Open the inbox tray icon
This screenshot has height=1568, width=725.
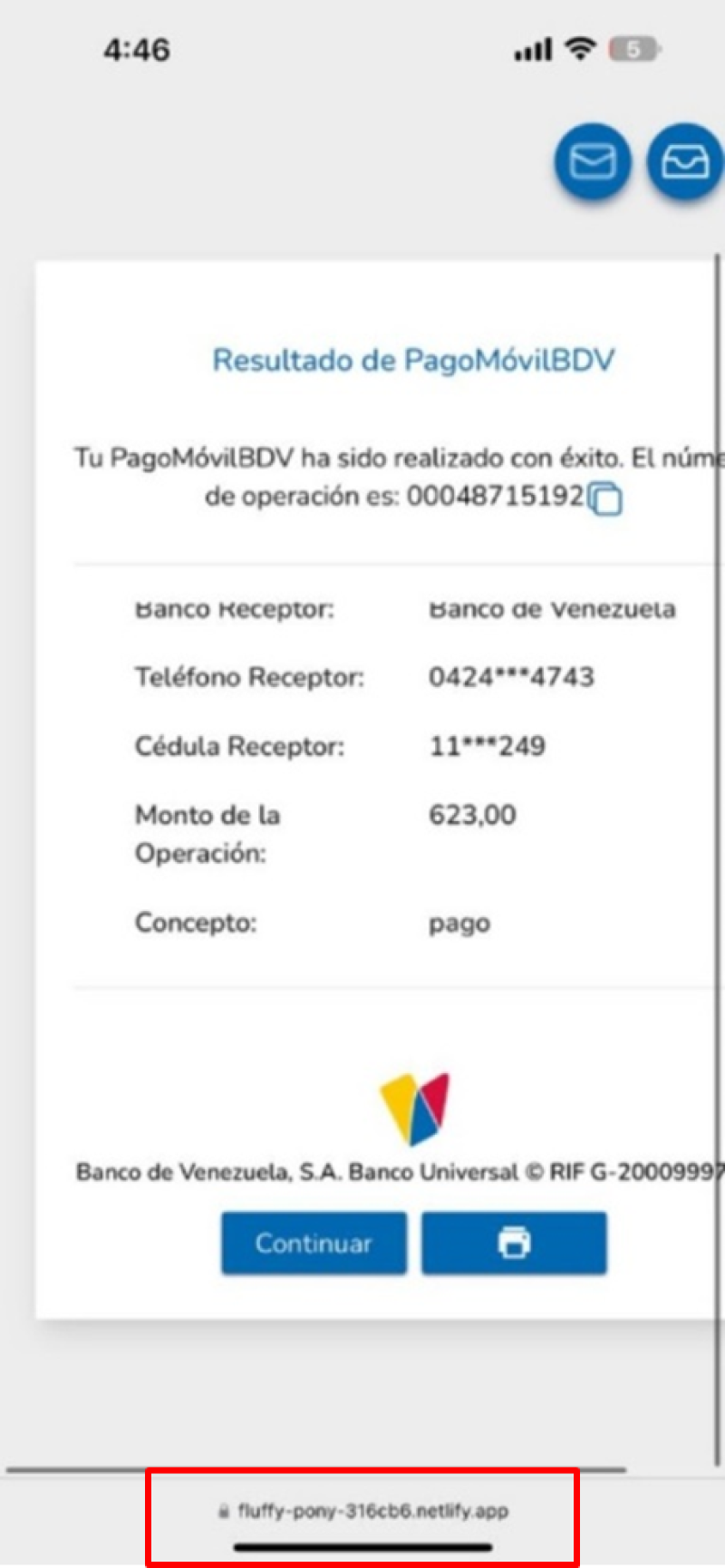click(x=684, y=163)
